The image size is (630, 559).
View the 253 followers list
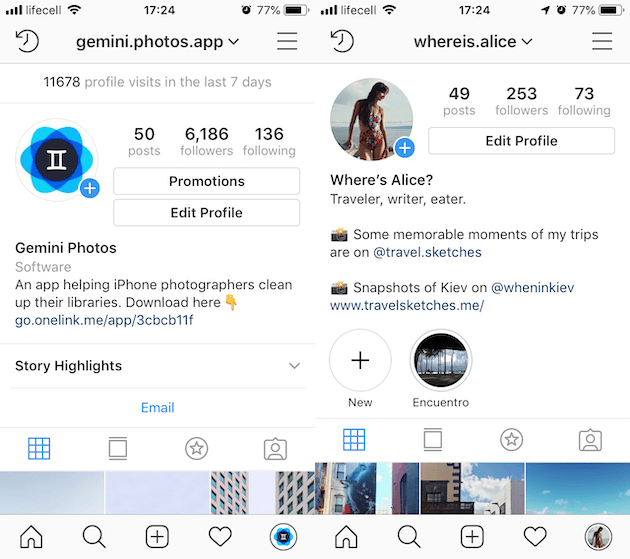click(521, 101)
